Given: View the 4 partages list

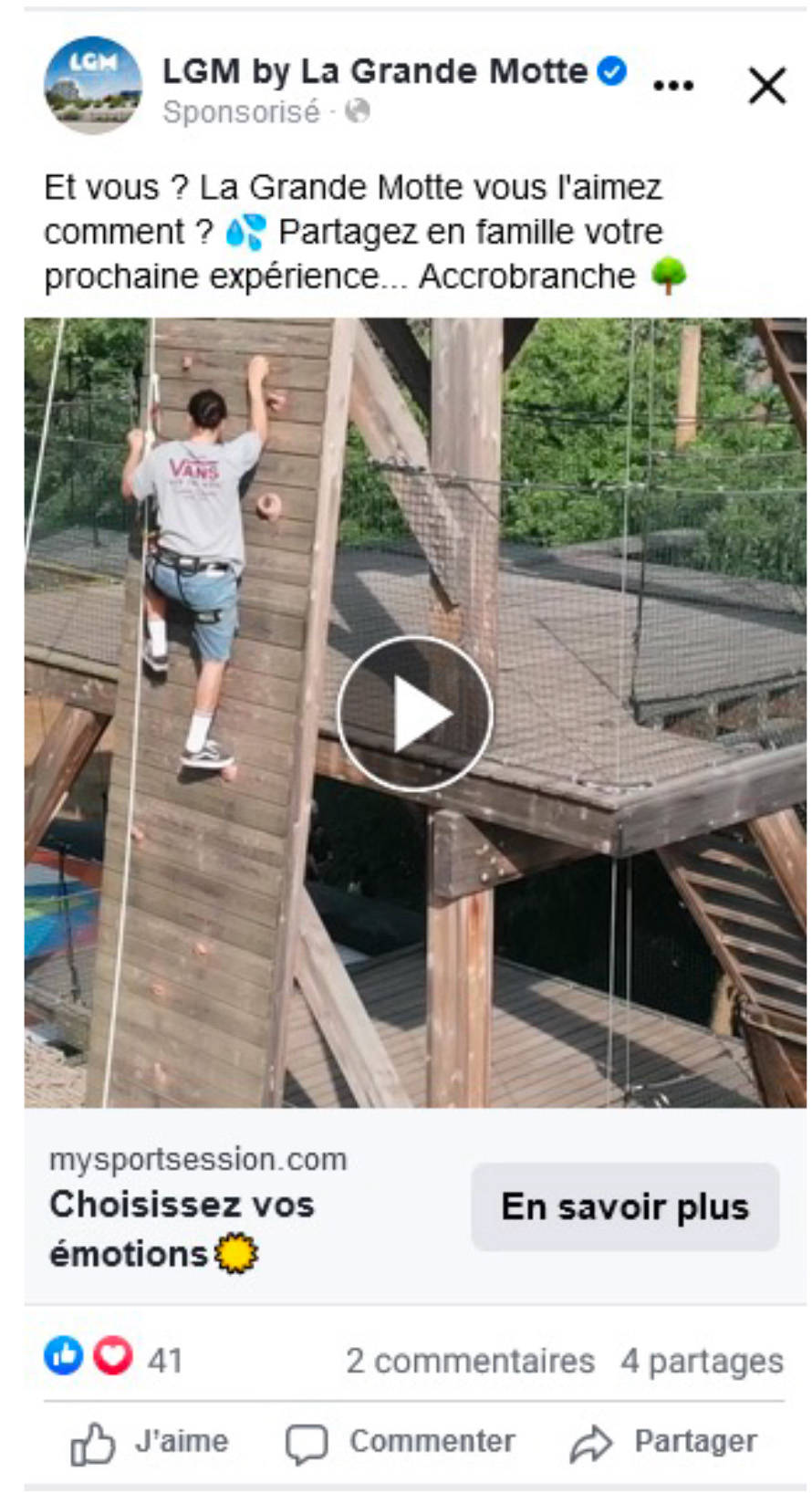Looking at the screenshot, I should click(702, 1361).
